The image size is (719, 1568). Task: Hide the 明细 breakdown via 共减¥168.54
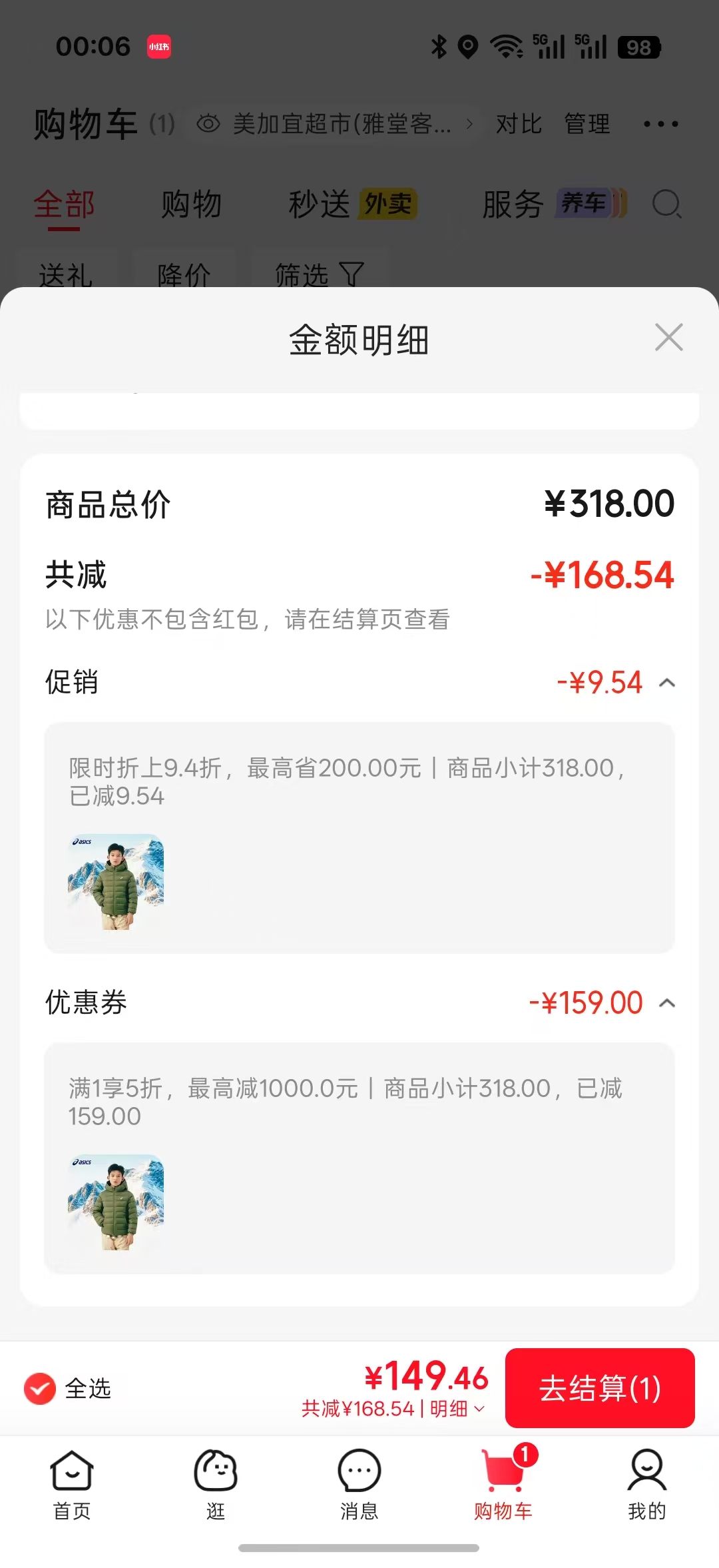coord(393,1409)
